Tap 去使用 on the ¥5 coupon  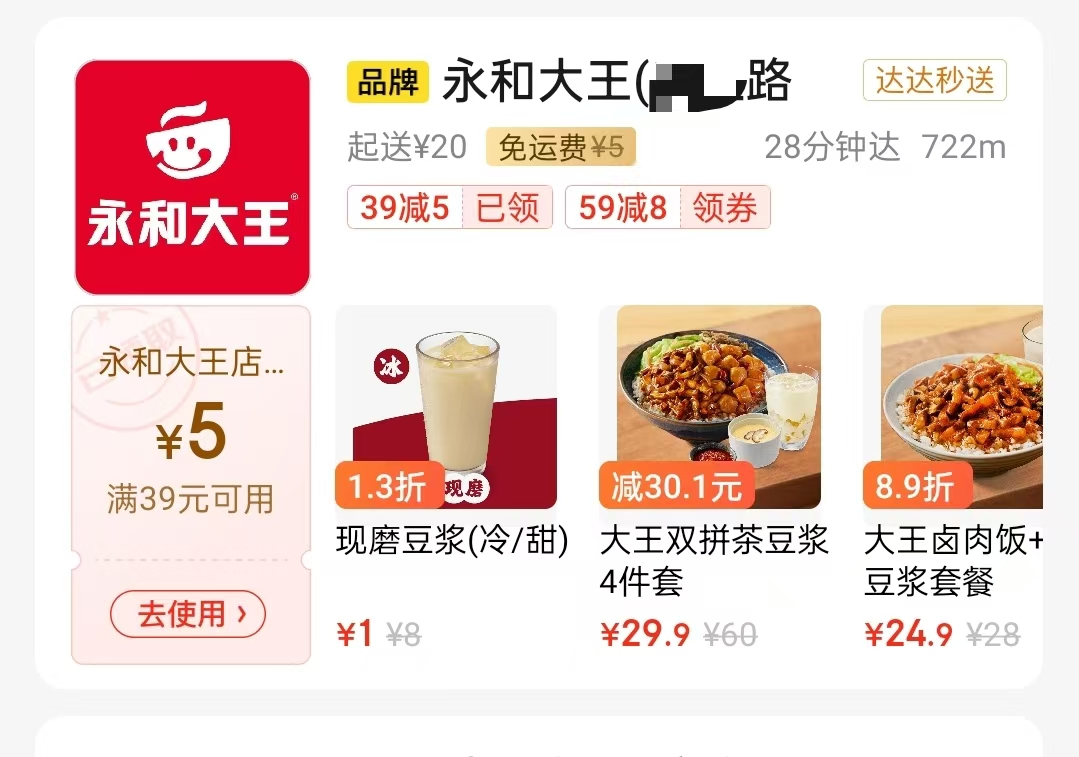pyautogui.click(x=188, y=614)
